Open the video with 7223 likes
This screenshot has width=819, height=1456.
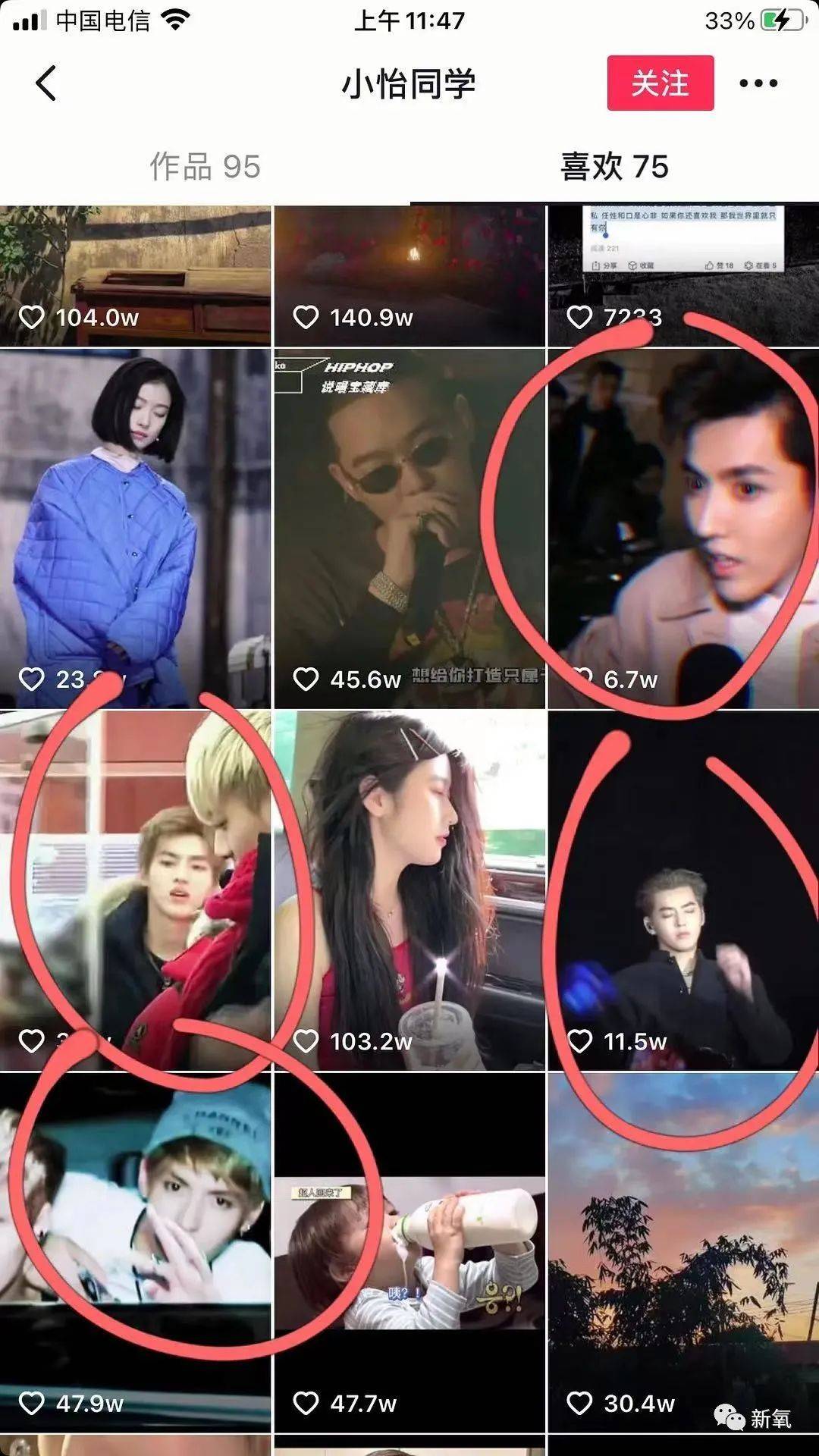[x=682, y=277]
